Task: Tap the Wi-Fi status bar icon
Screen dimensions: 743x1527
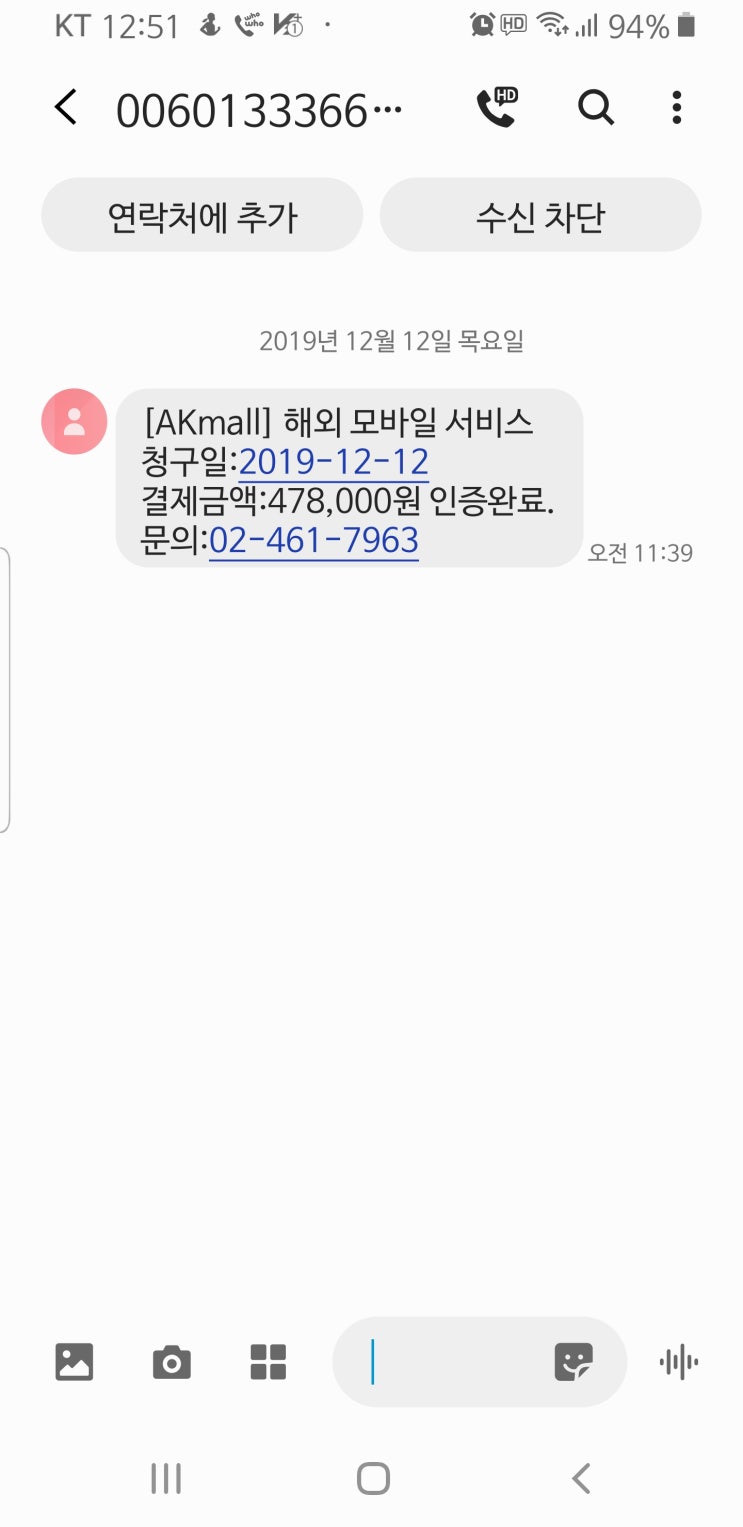Action: [x=555, y=24]
